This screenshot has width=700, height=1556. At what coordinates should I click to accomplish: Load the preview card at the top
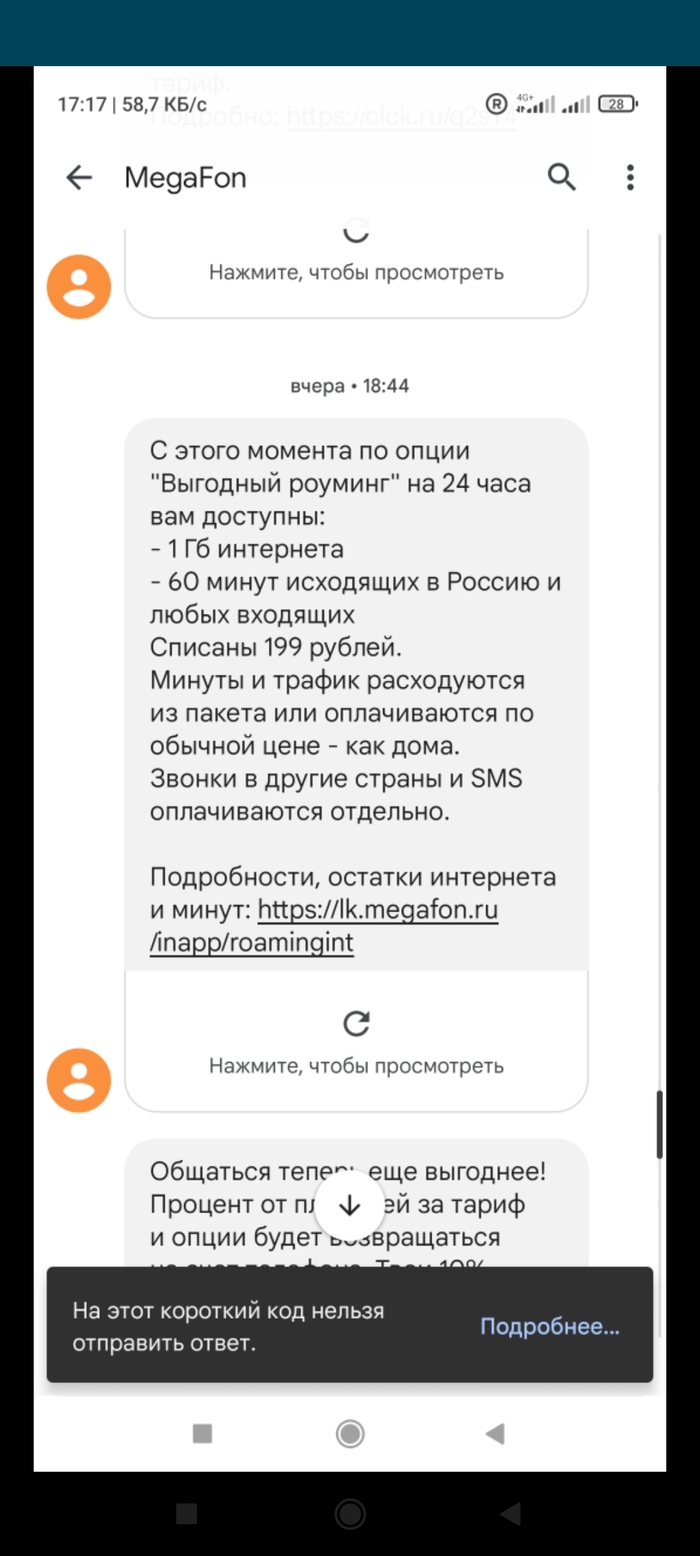[x=356, y=270]
